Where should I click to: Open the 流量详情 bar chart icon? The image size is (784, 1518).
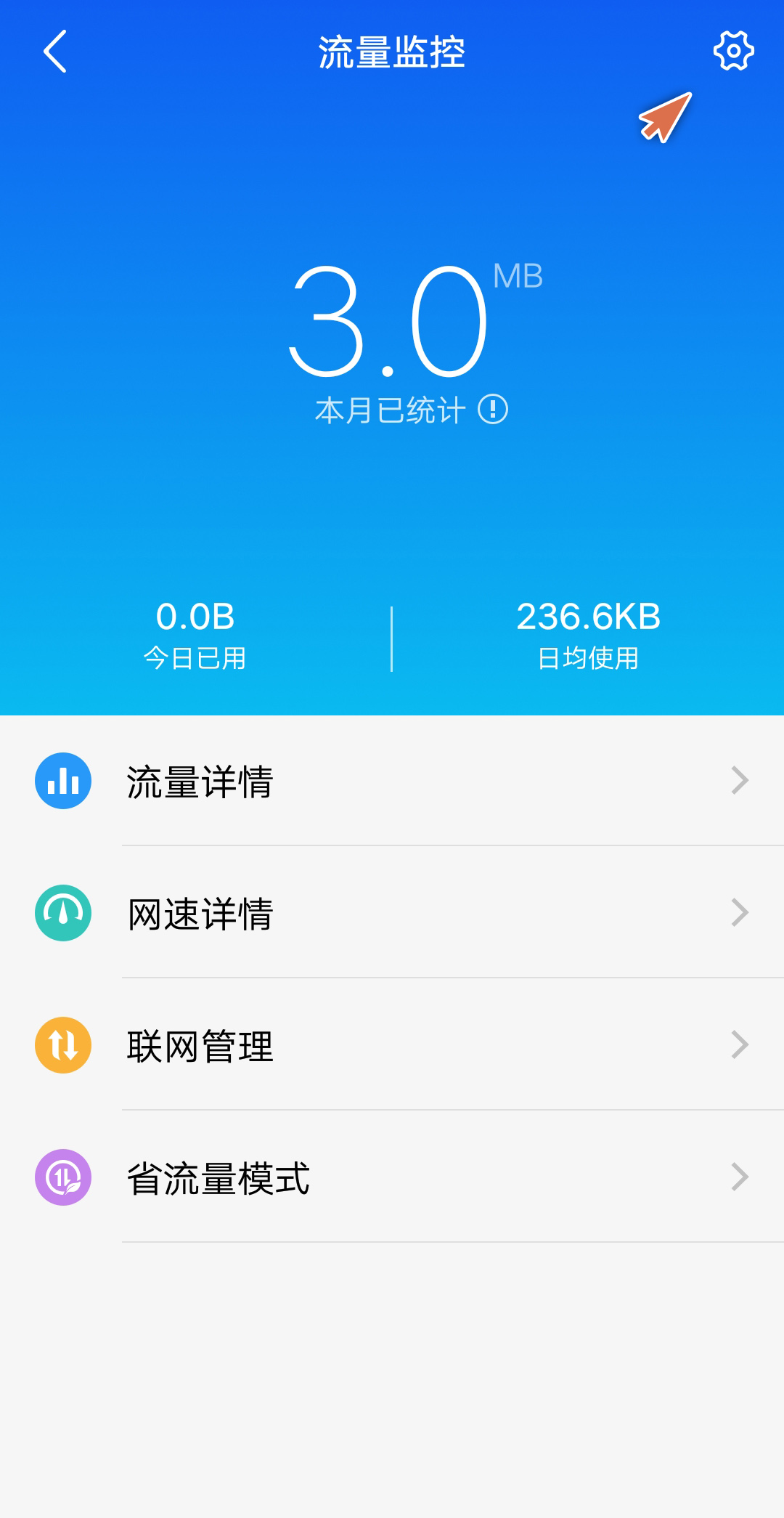point(62,780)
